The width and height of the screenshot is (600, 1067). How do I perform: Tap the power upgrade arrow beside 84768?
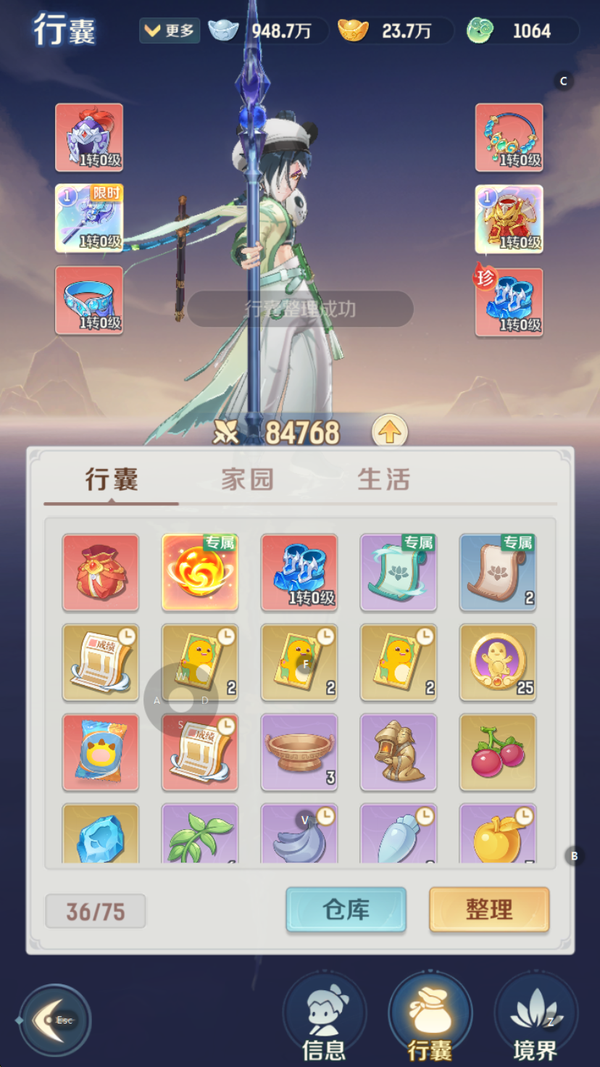point(390,432)
